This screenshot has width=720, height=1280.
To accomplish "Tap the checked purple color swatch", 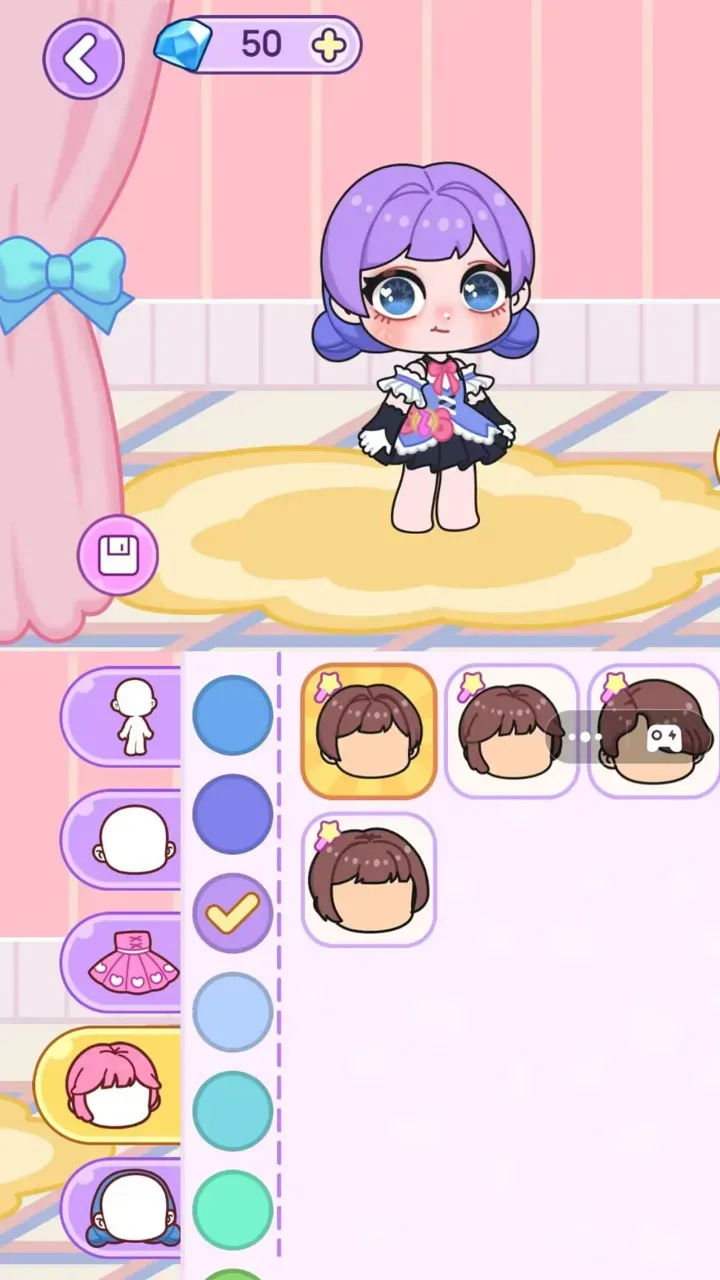I will click(233, 912).
